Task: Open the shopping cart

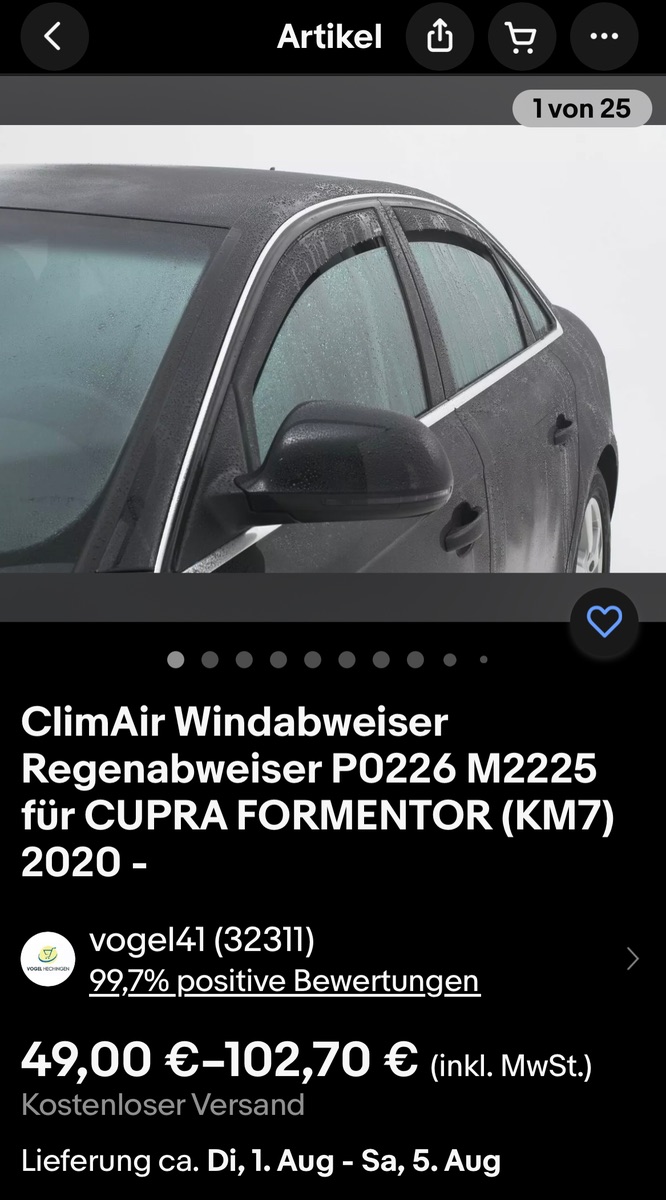Action: tap(521, 38)
